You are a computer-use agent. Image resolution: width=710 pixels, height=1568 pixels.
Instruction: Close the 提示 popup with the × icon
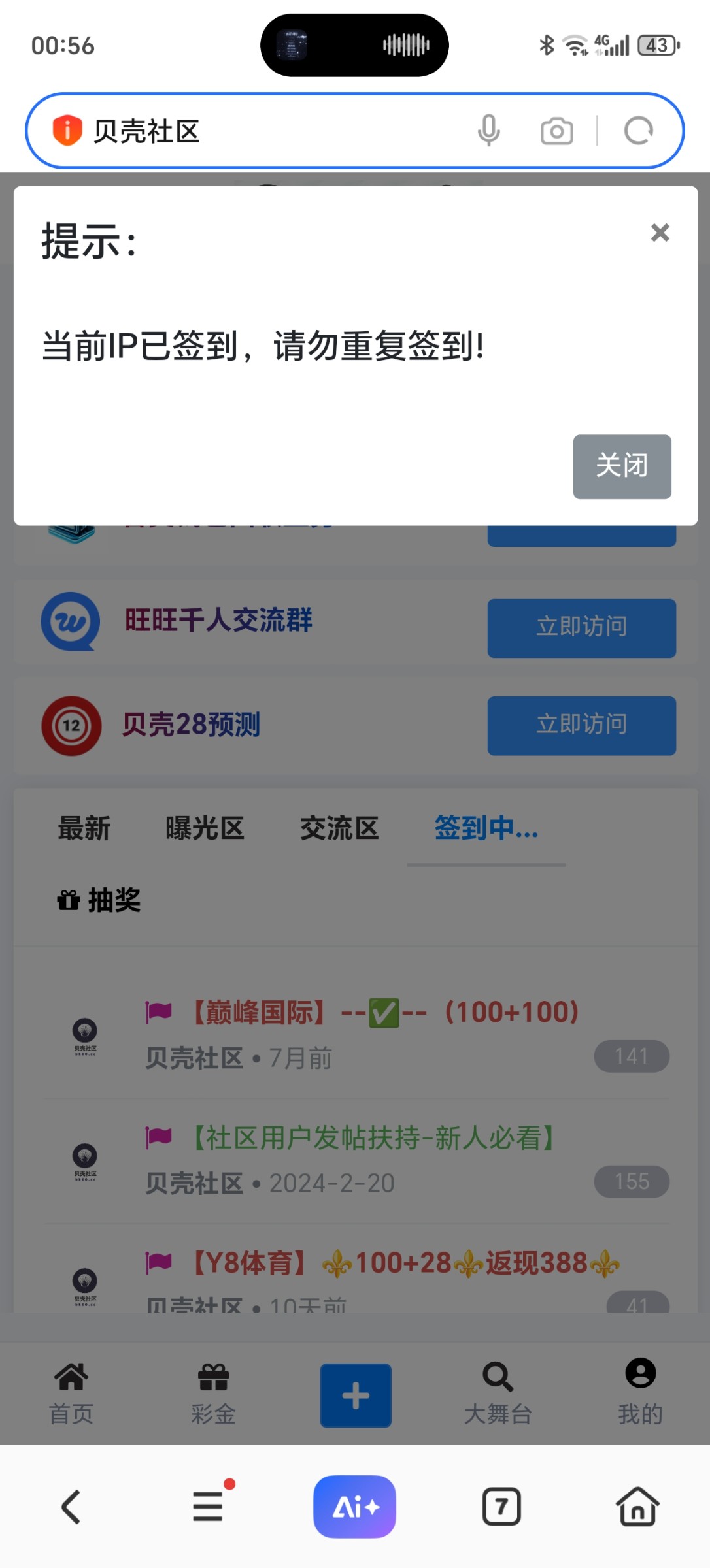[660, 233]
